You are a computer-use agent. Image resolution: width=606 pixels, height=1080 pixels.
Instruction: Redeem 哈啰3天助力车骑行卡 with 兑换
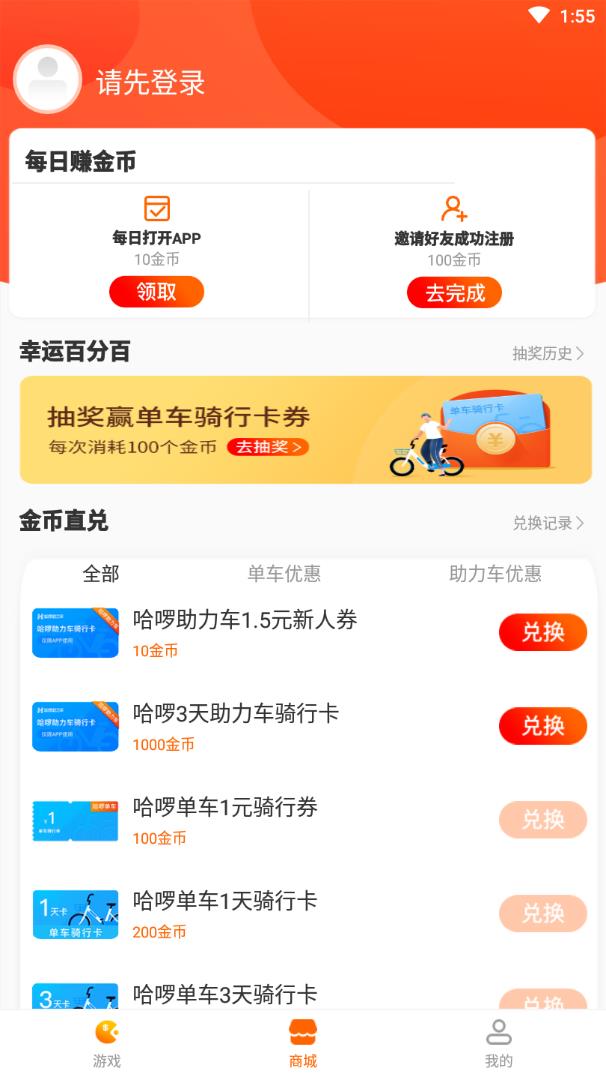point(542,726)
